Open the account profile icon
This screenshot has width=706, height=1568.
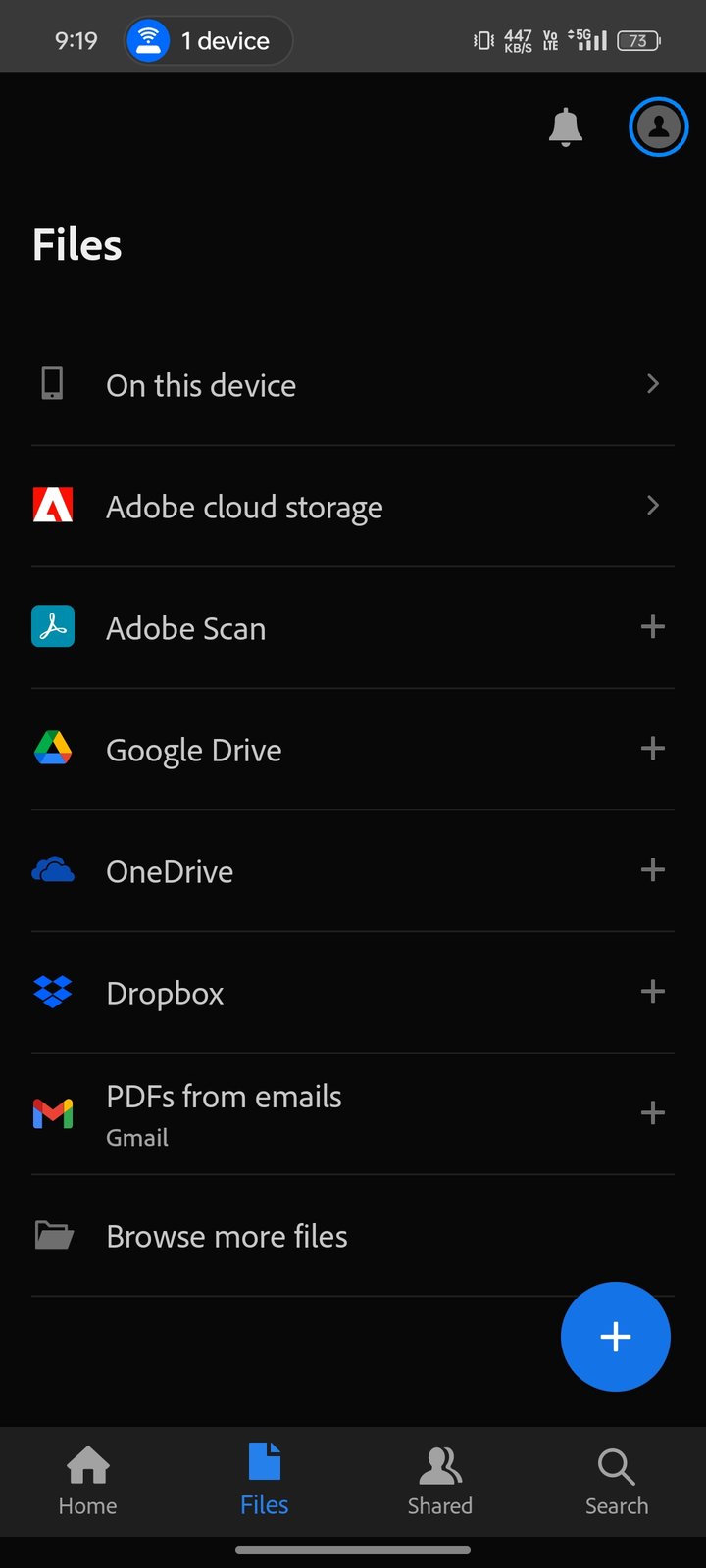[658, 126]
